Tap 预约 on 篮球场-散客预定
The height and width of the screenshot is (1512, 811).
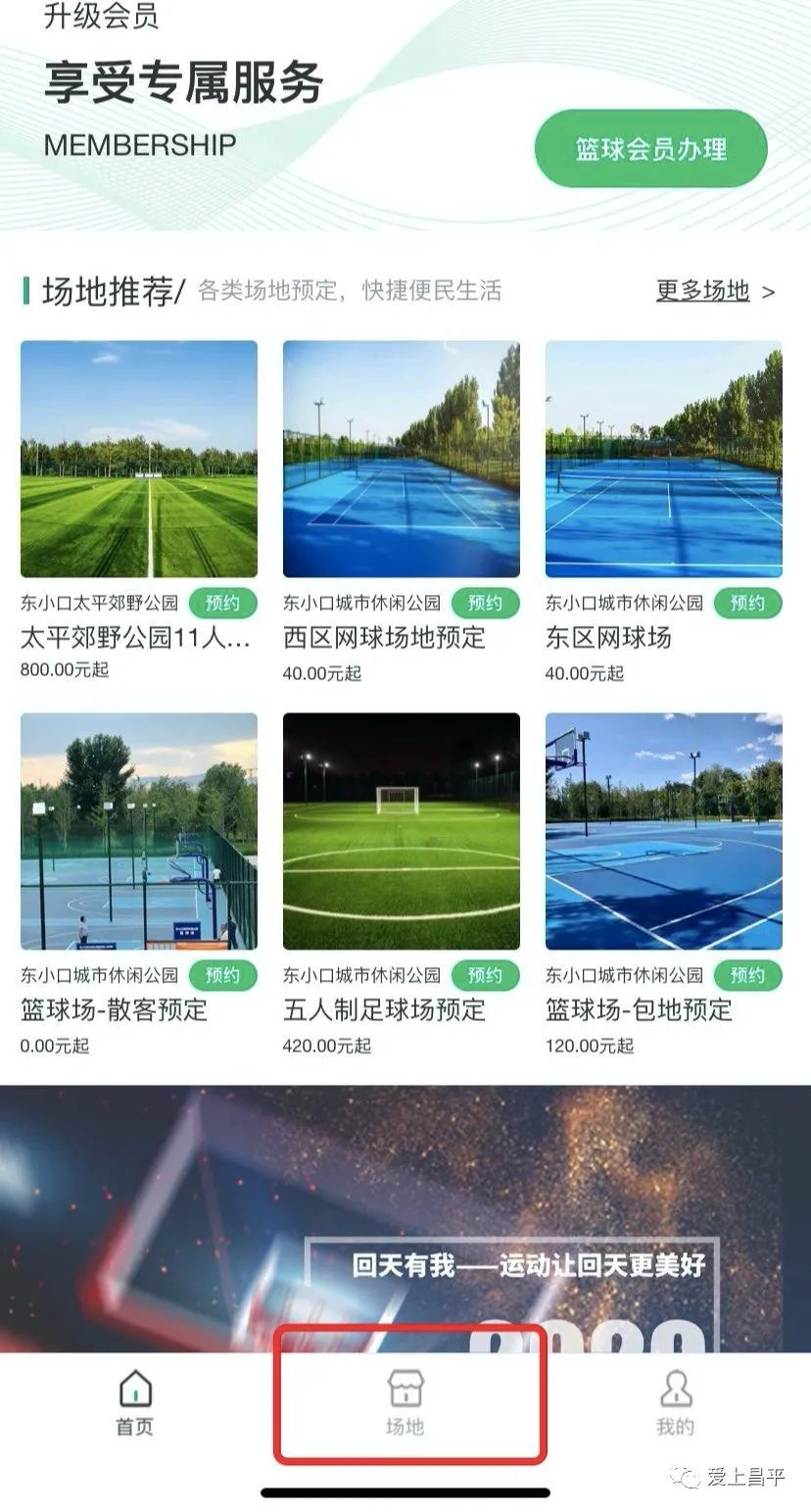[x=224, y=976]
